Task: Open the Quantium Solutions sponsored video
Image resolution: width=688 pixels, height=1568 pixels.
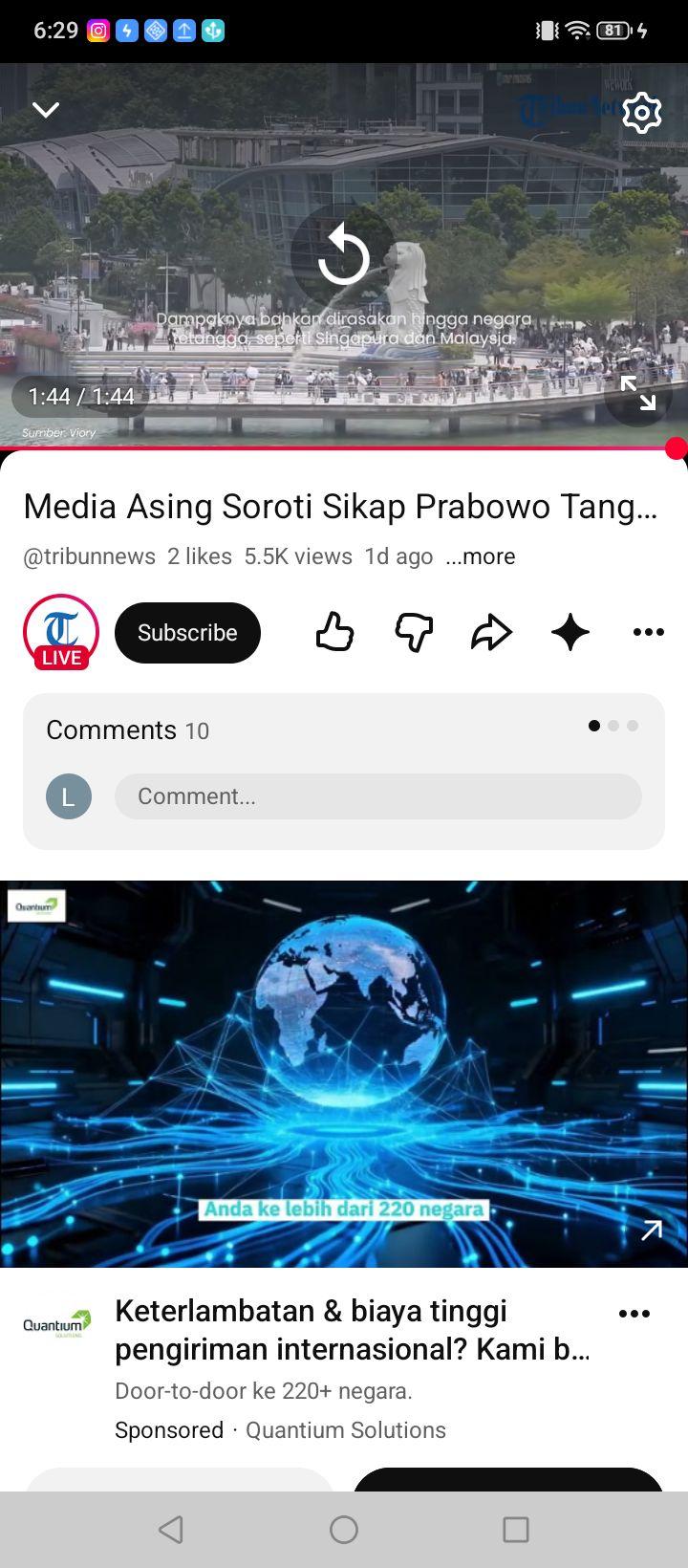Action: [344, 1074]
